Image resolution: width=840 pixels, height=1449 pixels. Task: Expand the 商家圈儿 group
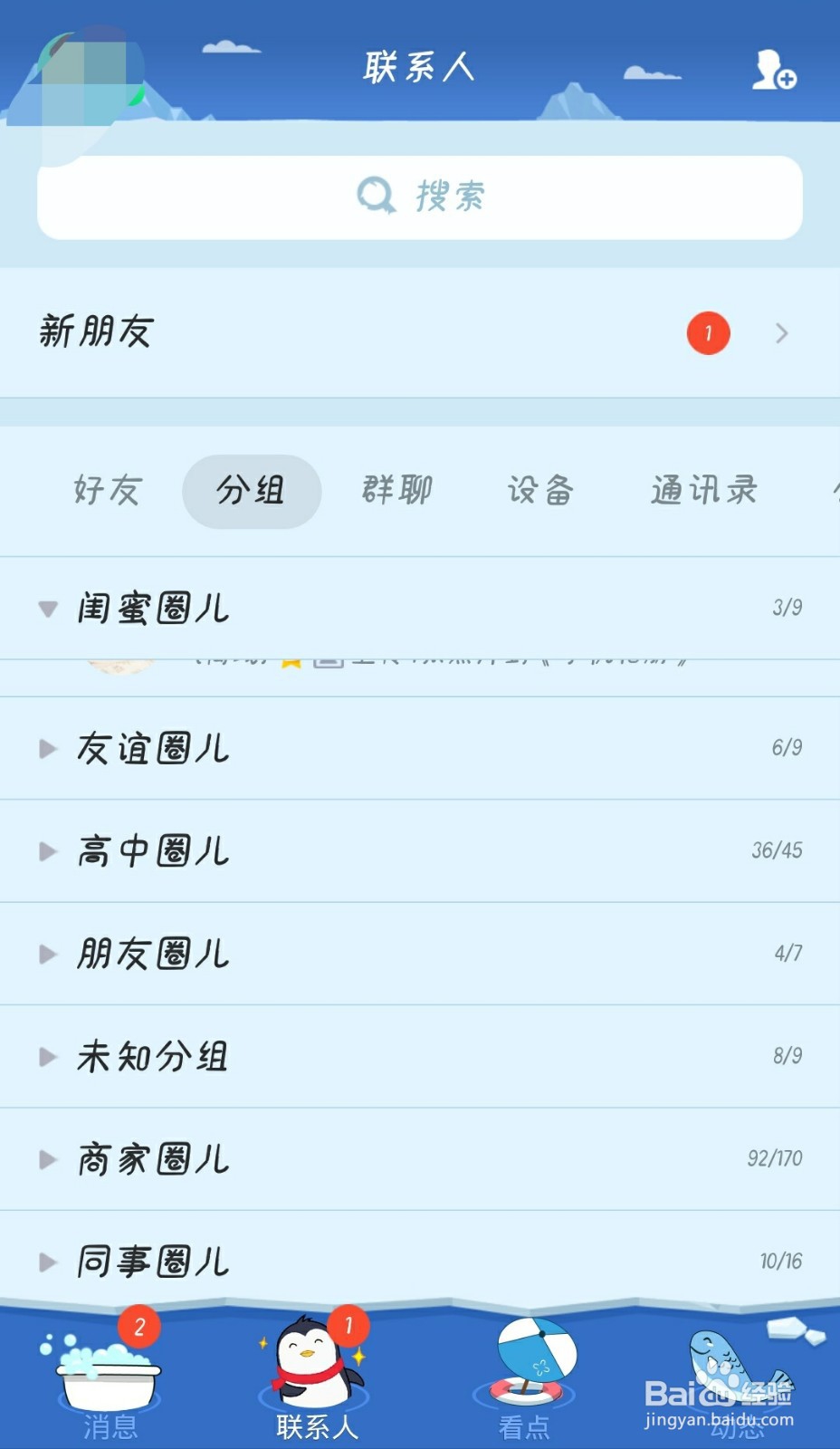[48, 1159]
